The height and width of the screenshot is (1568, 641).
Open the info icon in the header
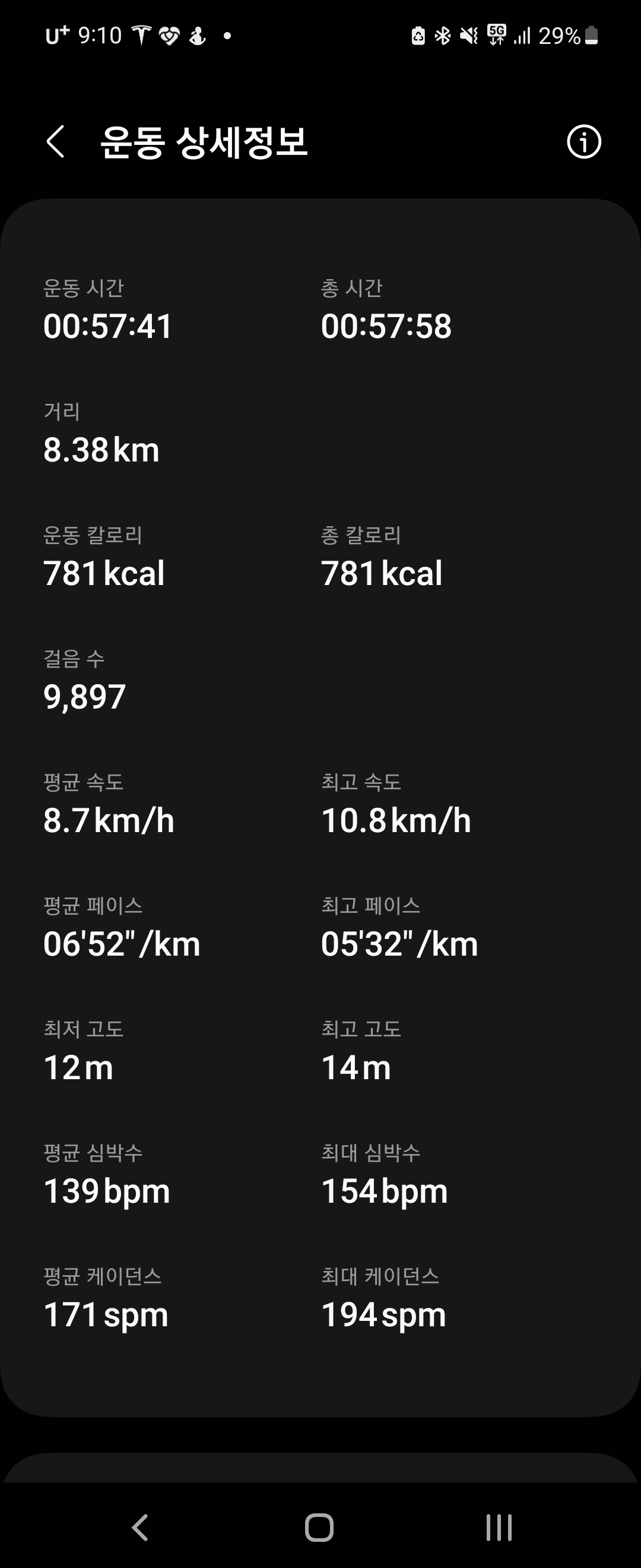584,142
